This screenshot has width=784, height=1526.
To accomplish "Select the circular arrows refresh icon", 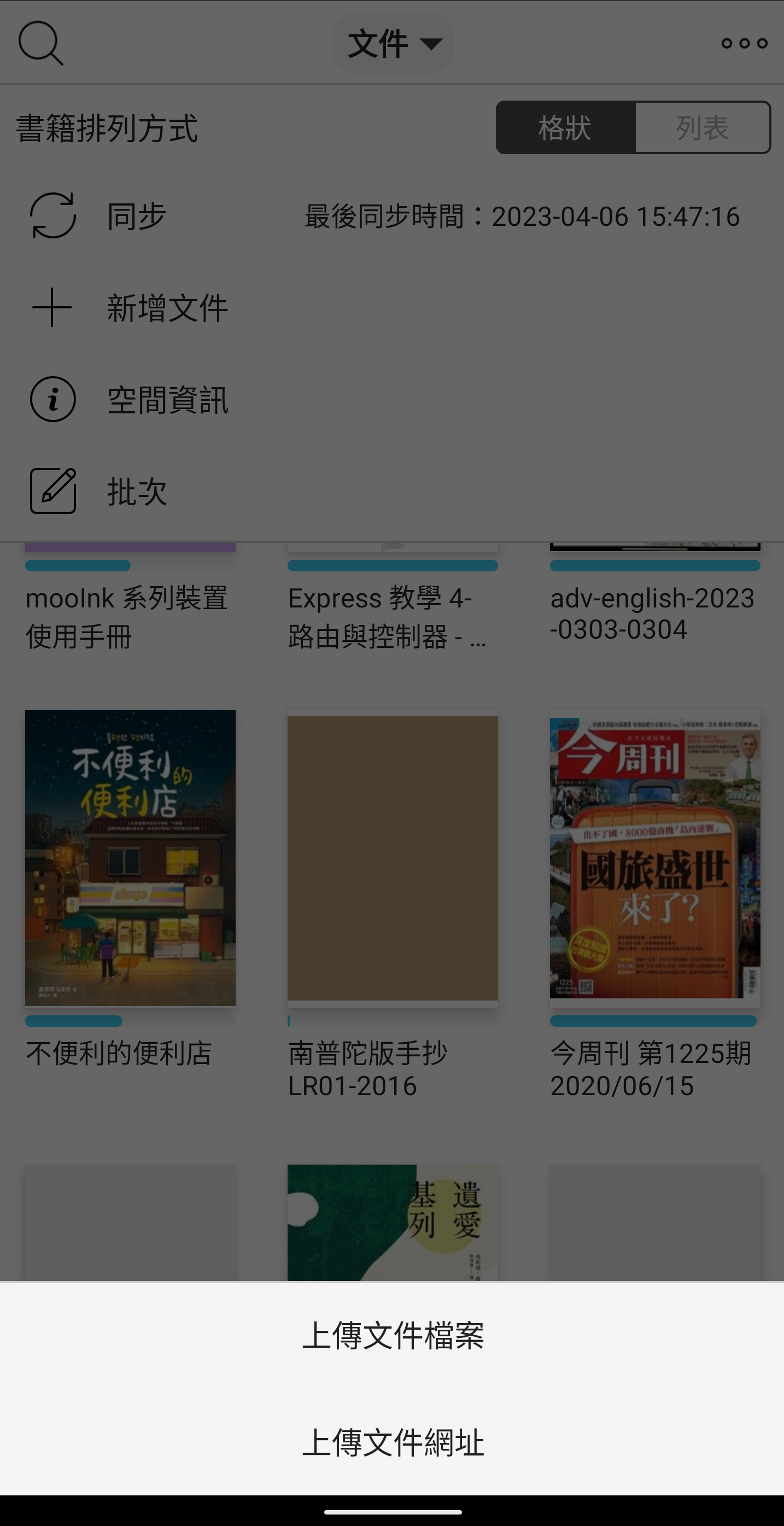I will [52, 215].
